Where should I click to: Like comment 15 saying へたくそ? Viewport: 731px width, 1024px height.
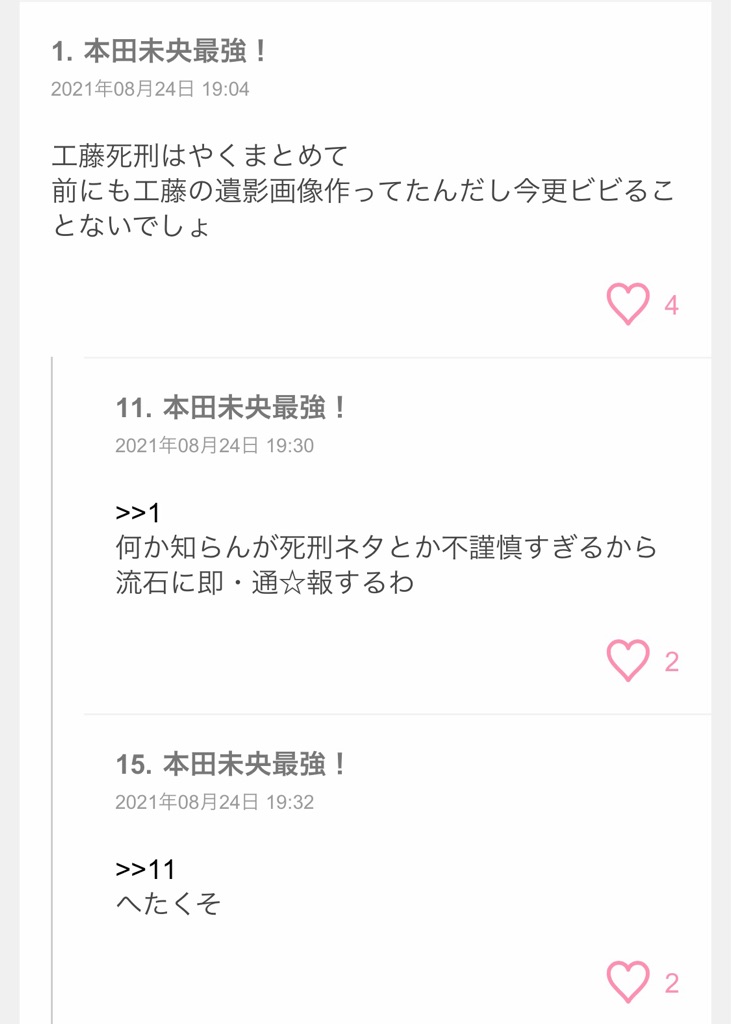click(628, 982)
